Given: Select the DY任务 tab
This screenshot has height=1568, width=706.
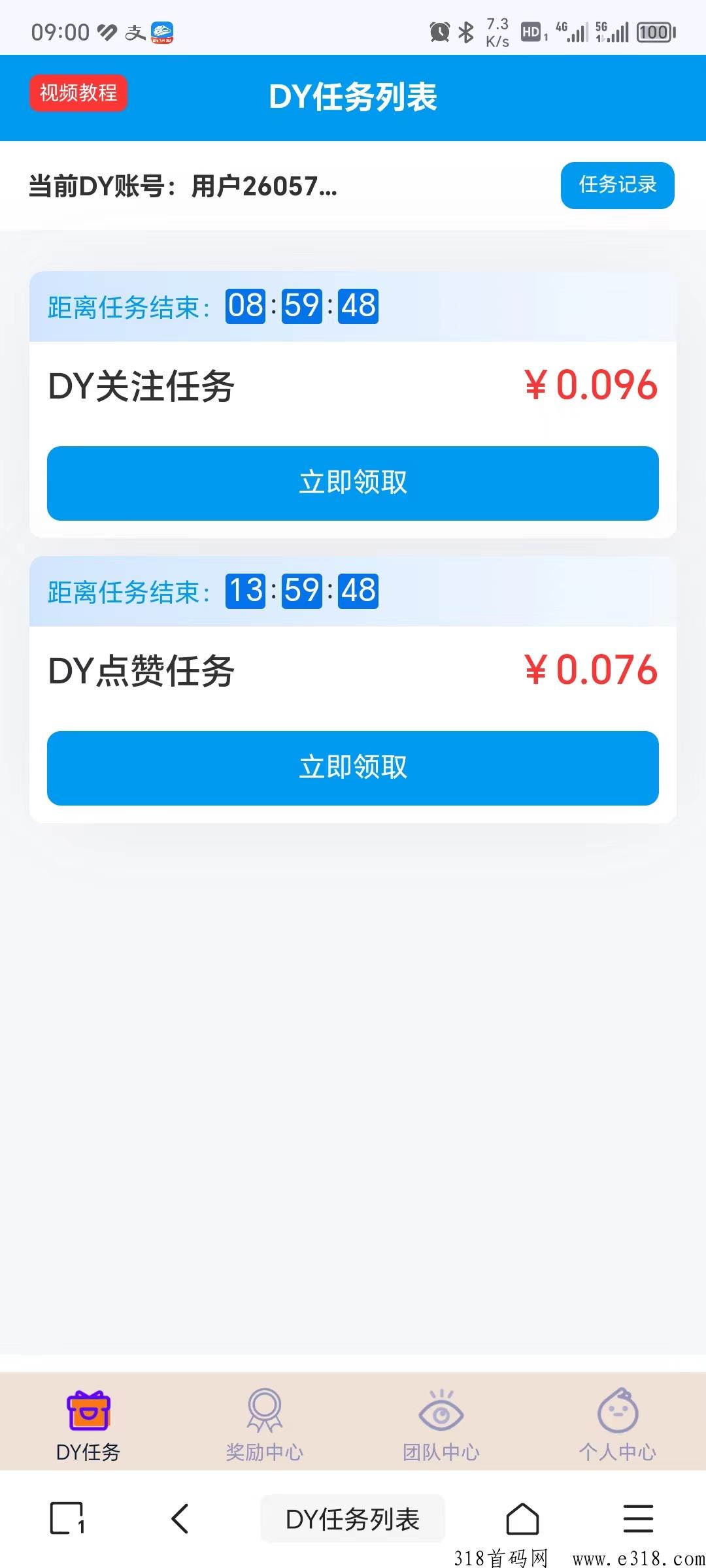Looking at the screenshot, I should point(88,1426).
